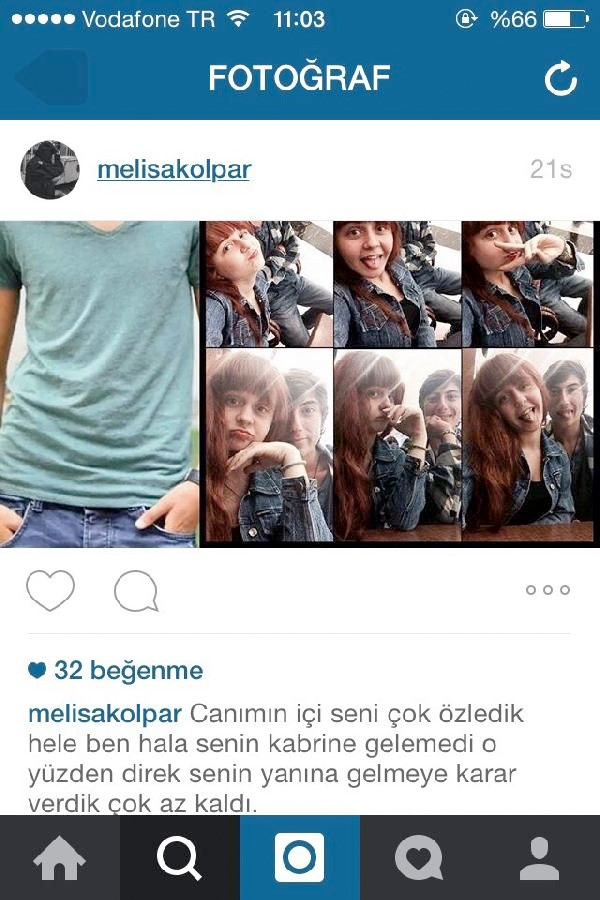The image size is (600, 900).
Task: Go back from the Fotoğraf screen
Action: (x=52, y=78)
